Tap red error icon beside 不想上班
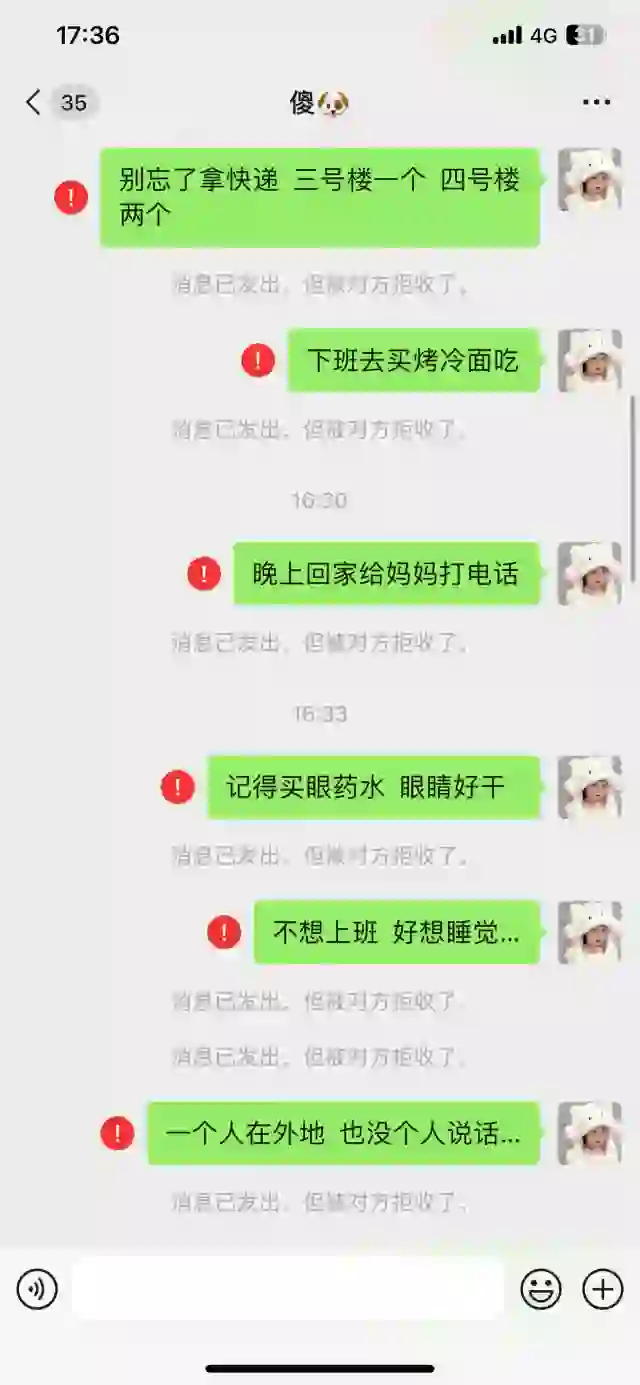This screenshot has width=640, height=1385. click(x=224, y=932)
